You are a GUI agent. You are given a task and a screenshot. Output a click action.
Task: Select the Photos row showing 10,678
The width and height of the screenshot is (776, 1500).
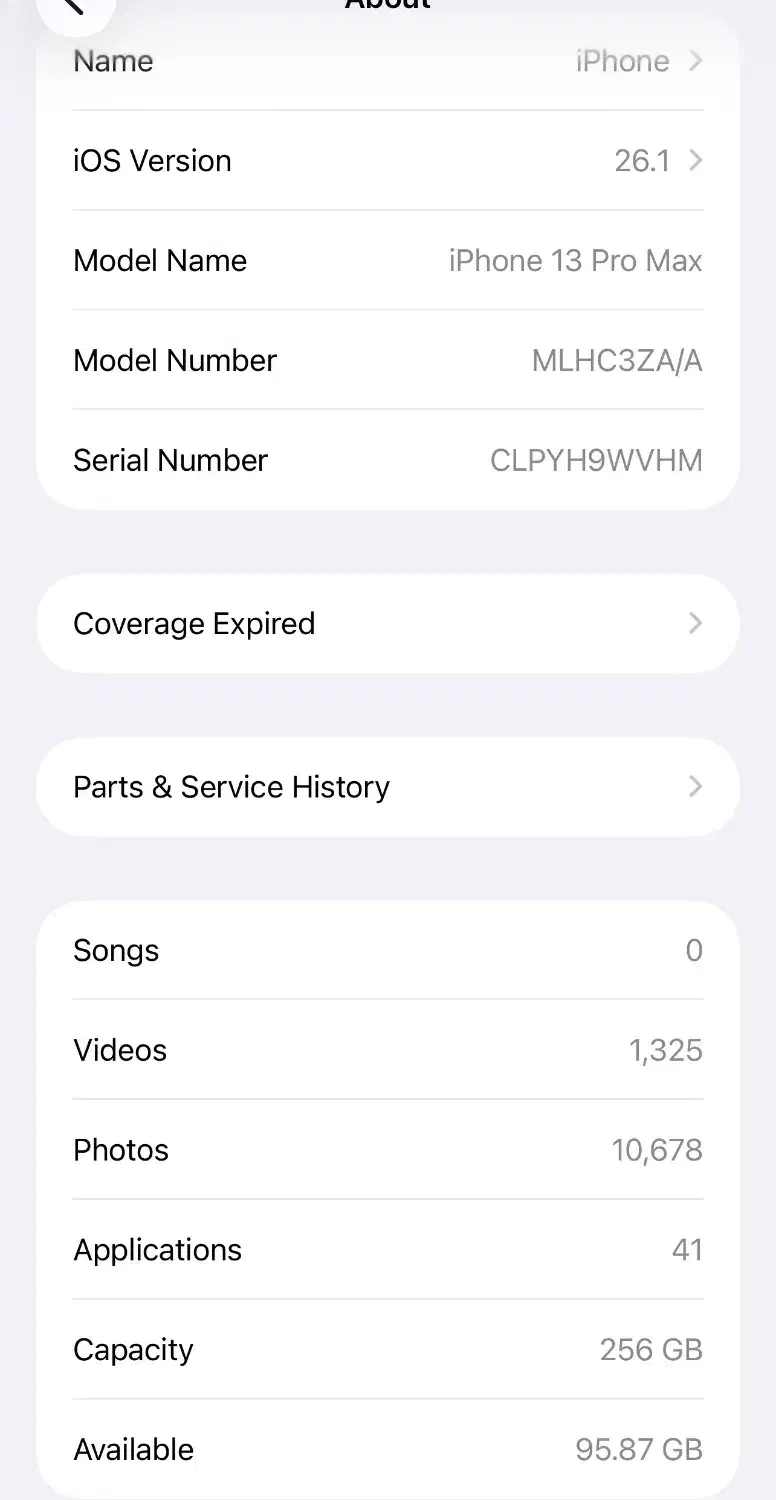pos(388,1149)
